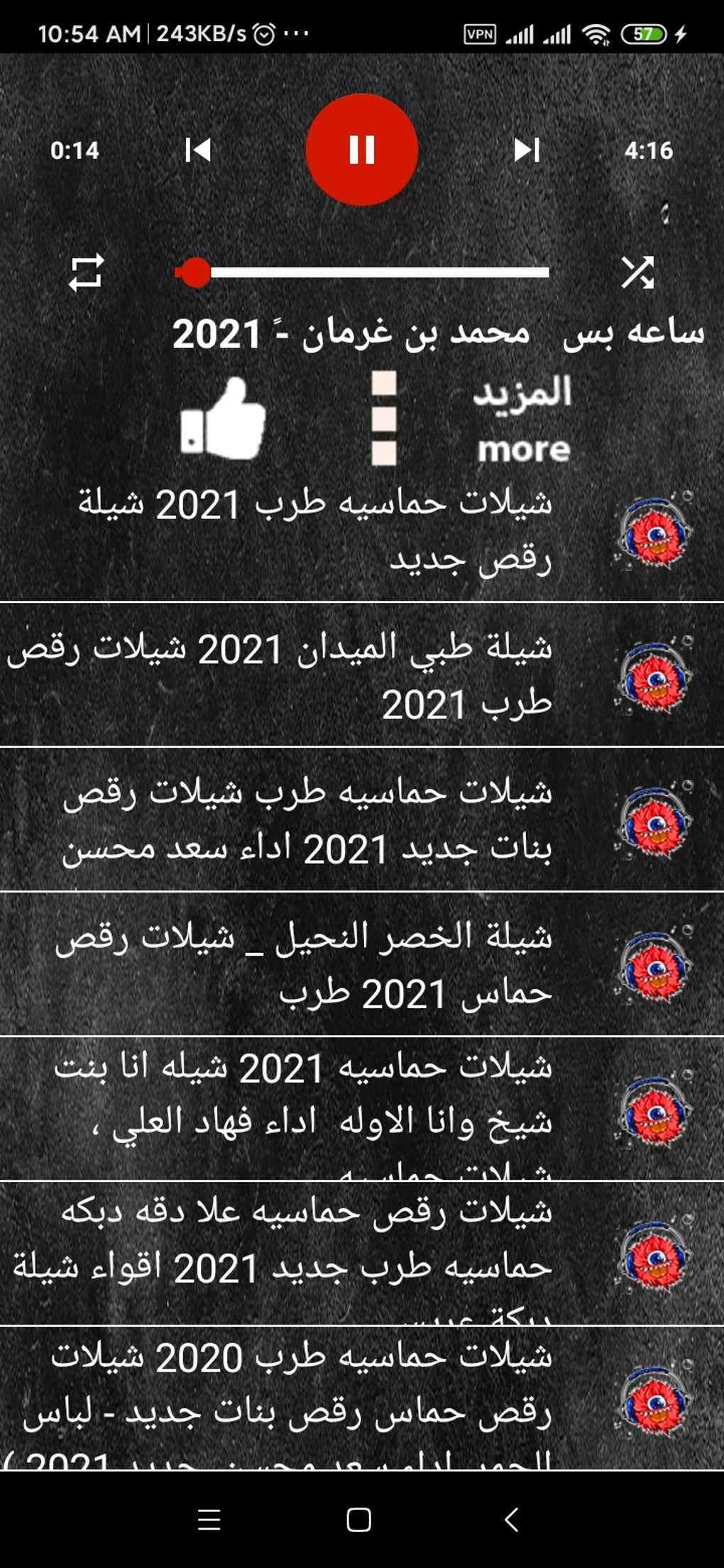
Task: Pause the current track
Action: click(361, 150)
